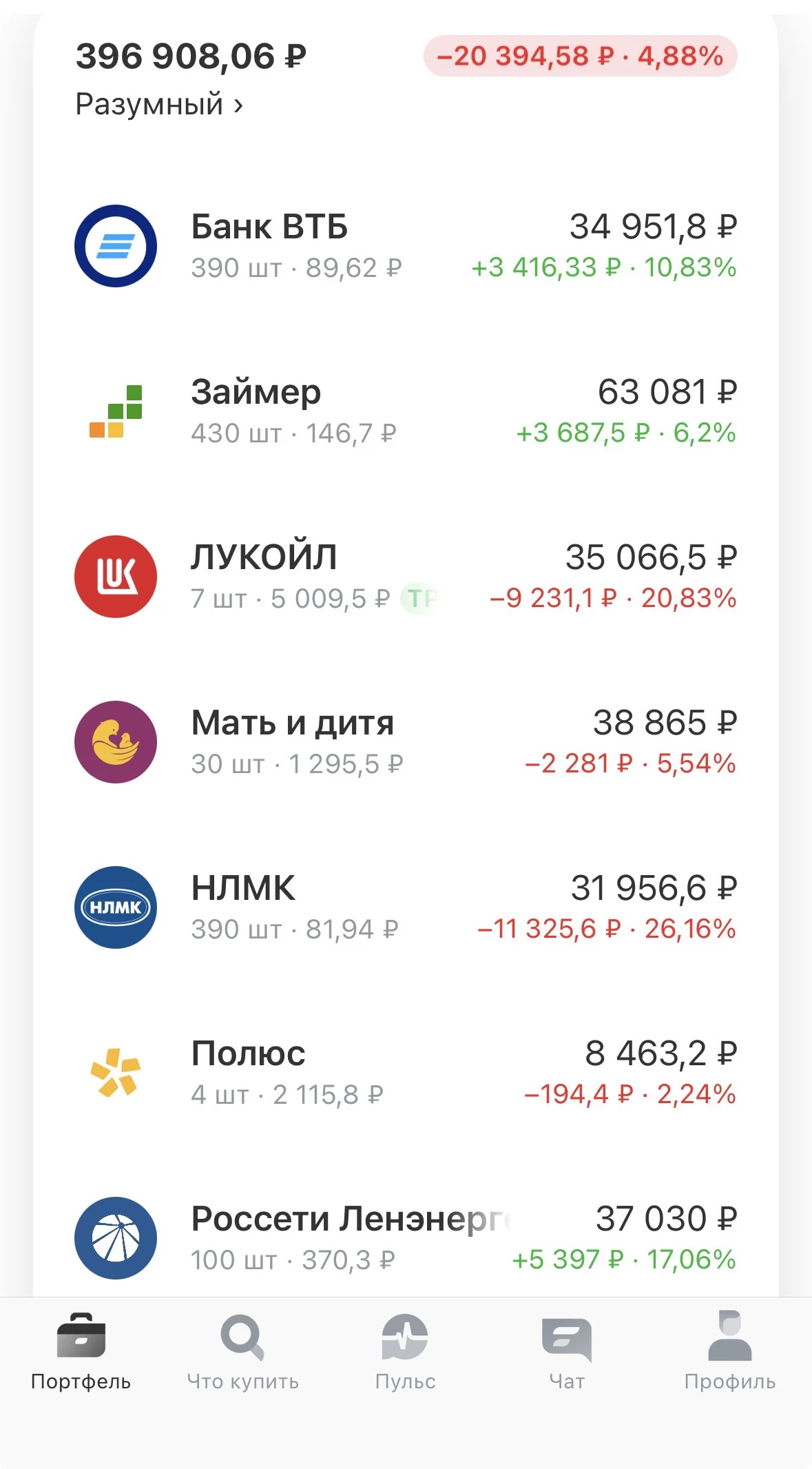The image size is (812, 1469).
Task: Open the Мать и дитя position
Action: (x=406, y=742)
